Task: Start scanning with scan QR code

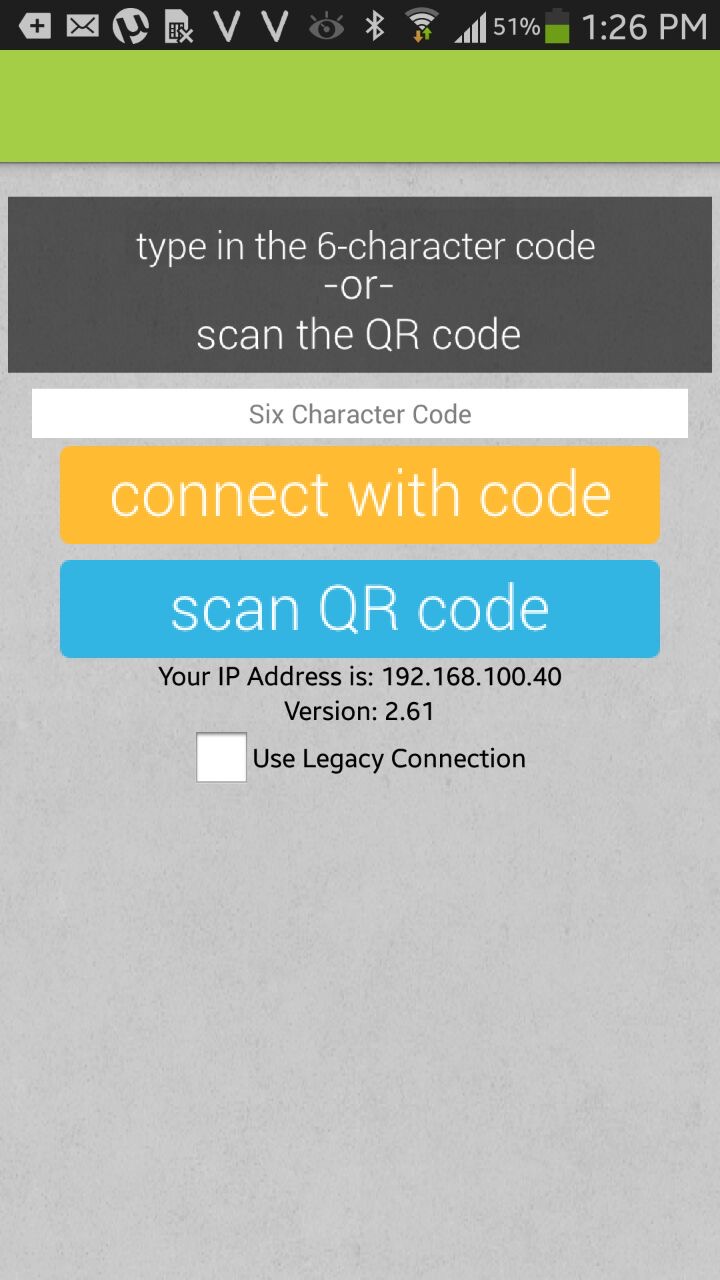Action: [360, 608]
